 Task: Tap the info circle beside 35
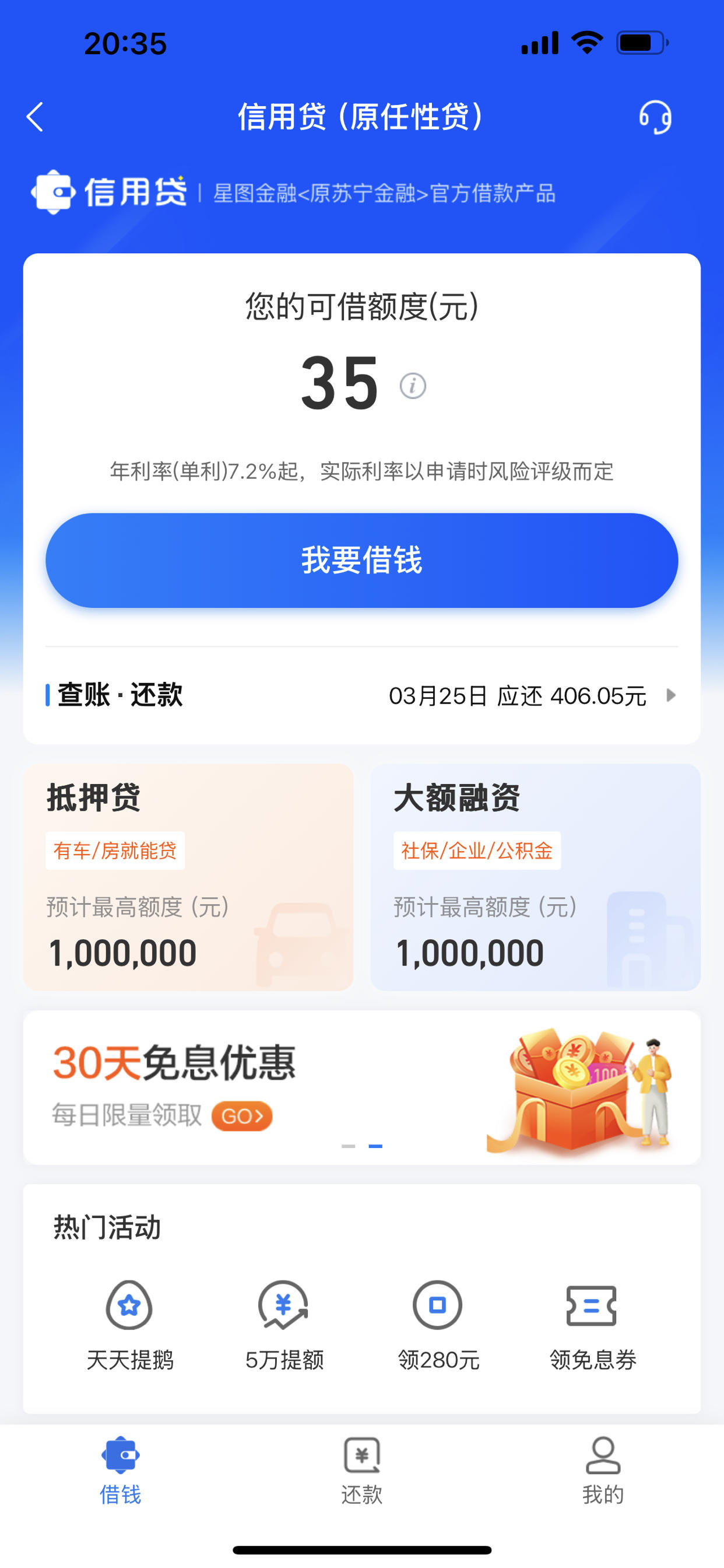click(413, 386)
